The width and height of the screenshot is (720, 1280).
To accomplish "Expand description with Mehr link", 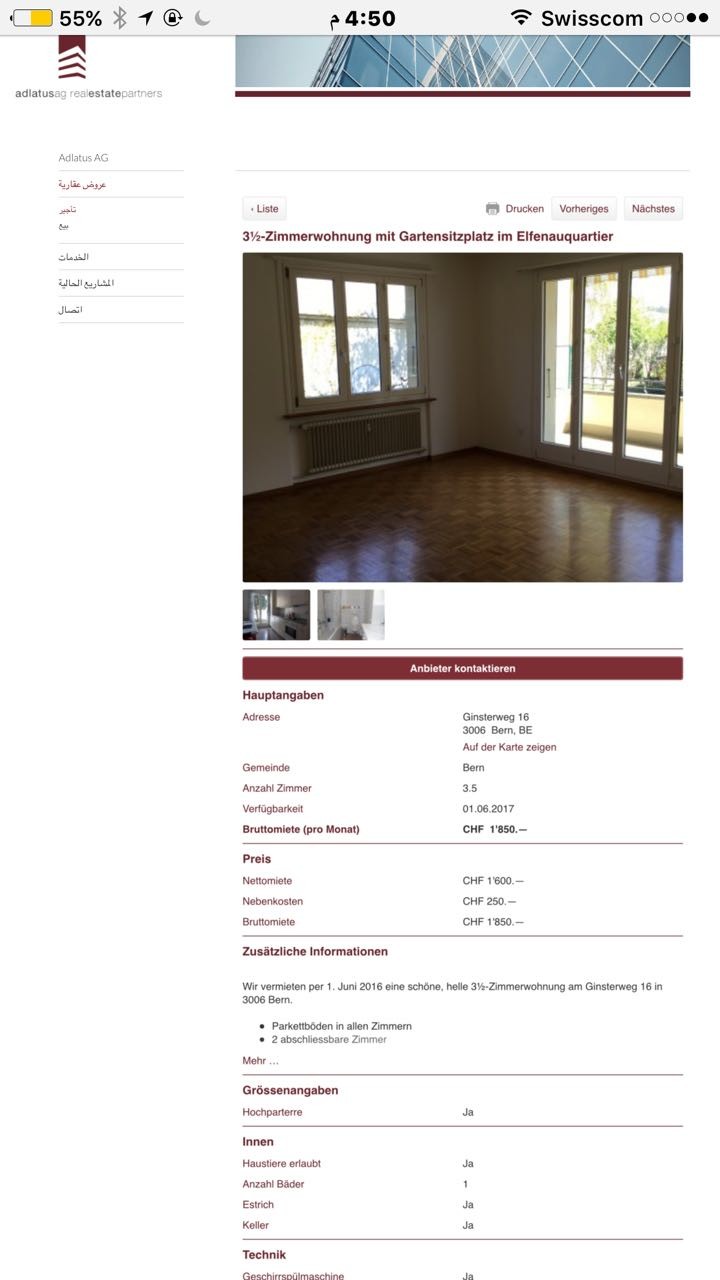I will click(x=260, y=1060).
